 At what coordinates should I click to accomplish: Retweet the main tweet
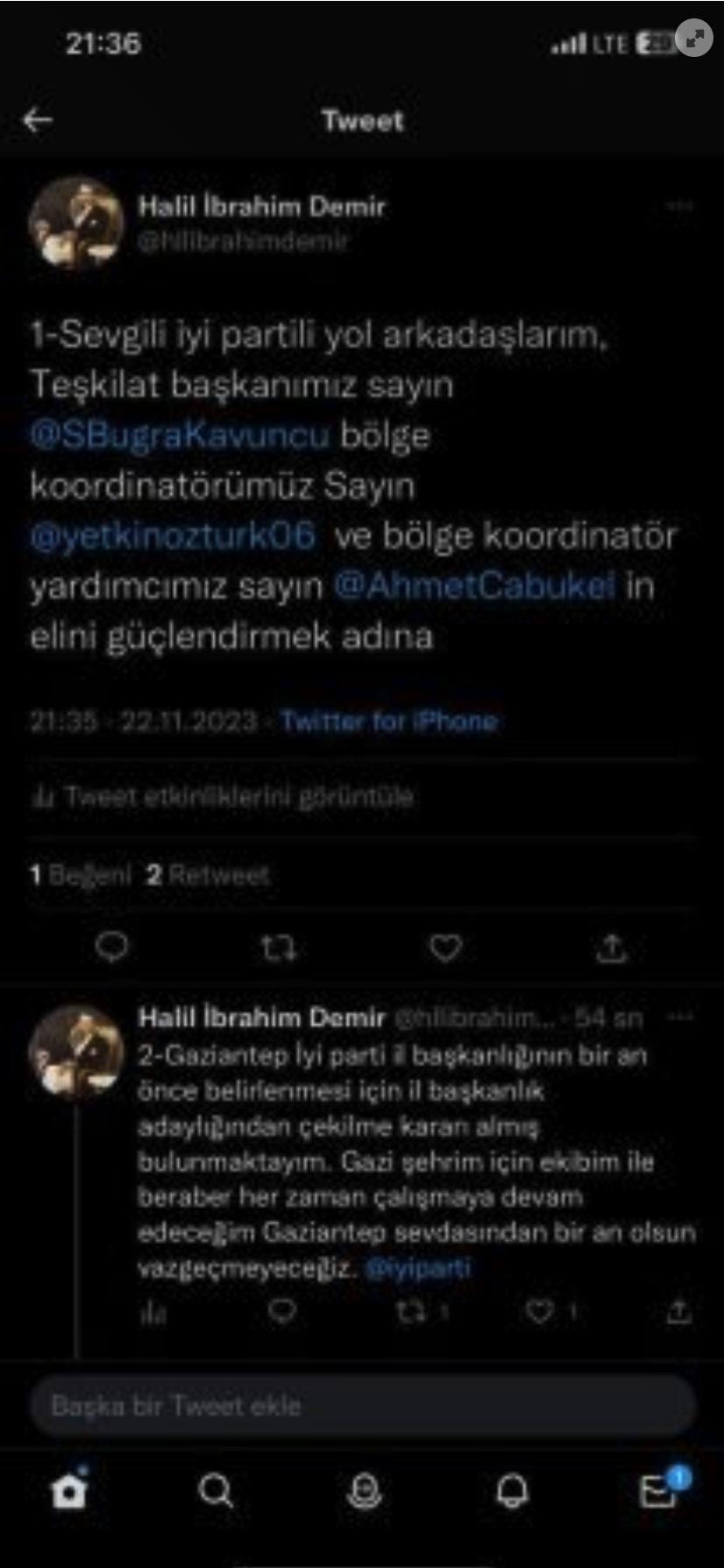click(x=278, y=948)
